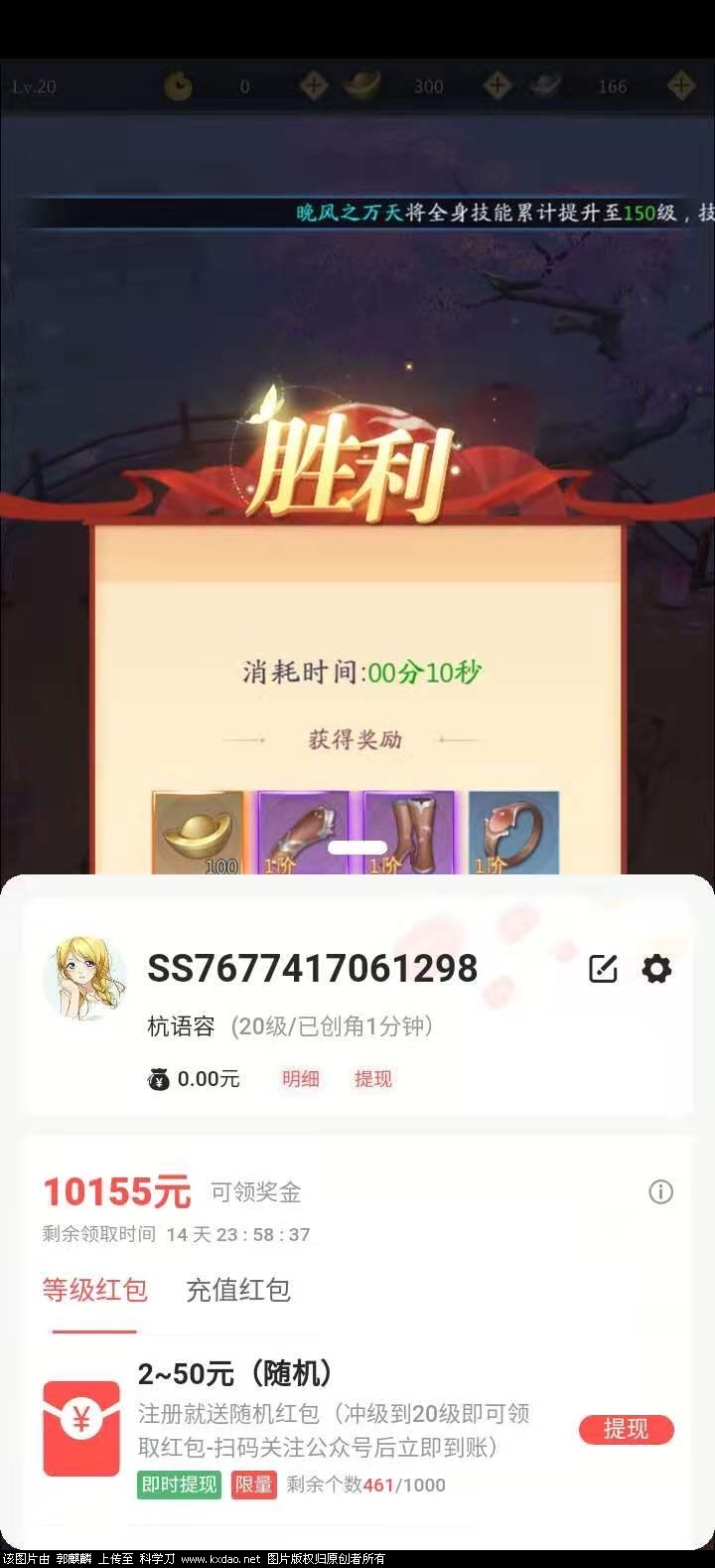Withdraw the 2~50元 random red packet
The image size is (715, 1568).
click(626, 1429)
